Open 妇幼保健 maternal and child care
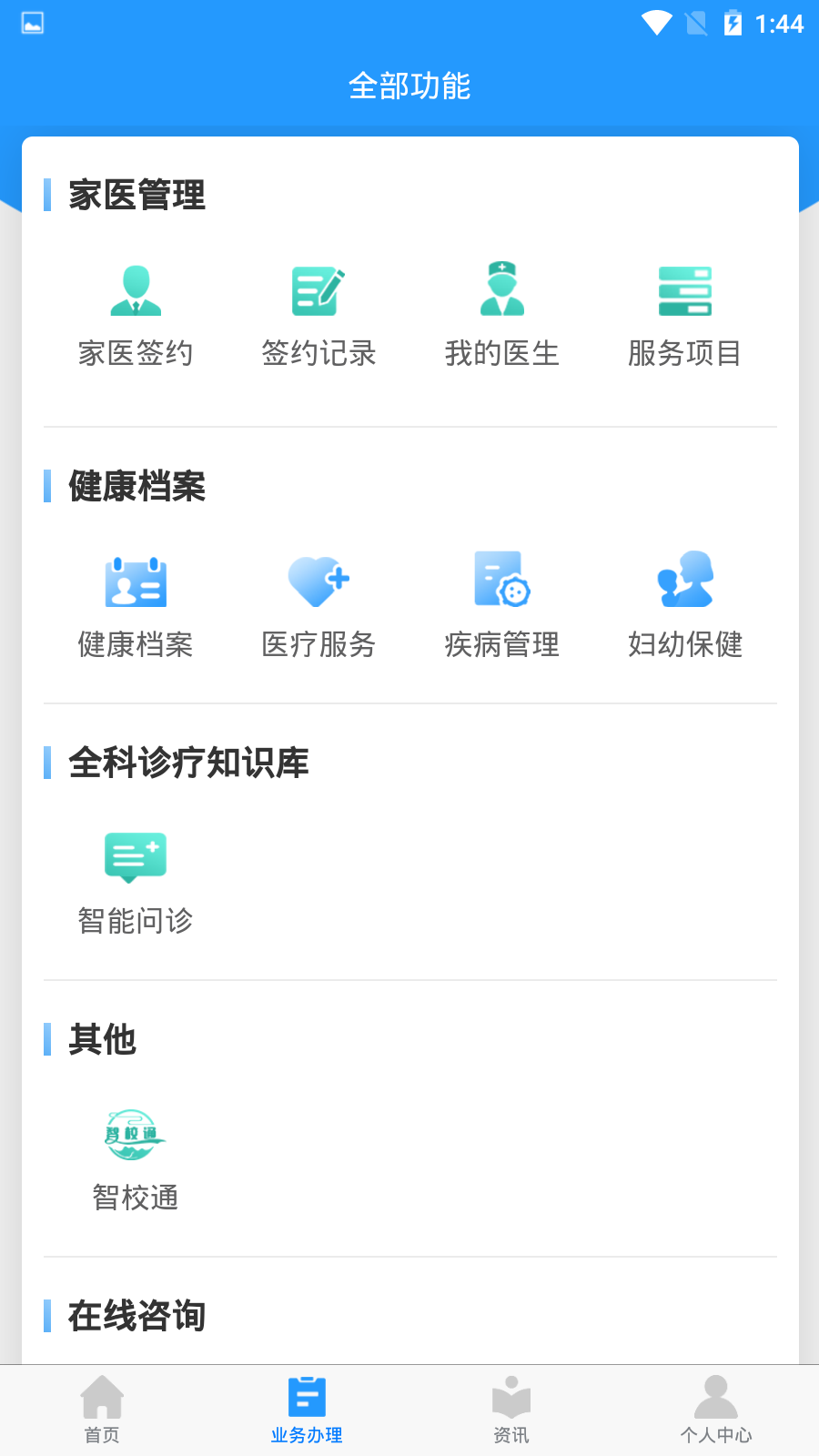This screenshot has width=819, height=1456. [x=685, y=582]
